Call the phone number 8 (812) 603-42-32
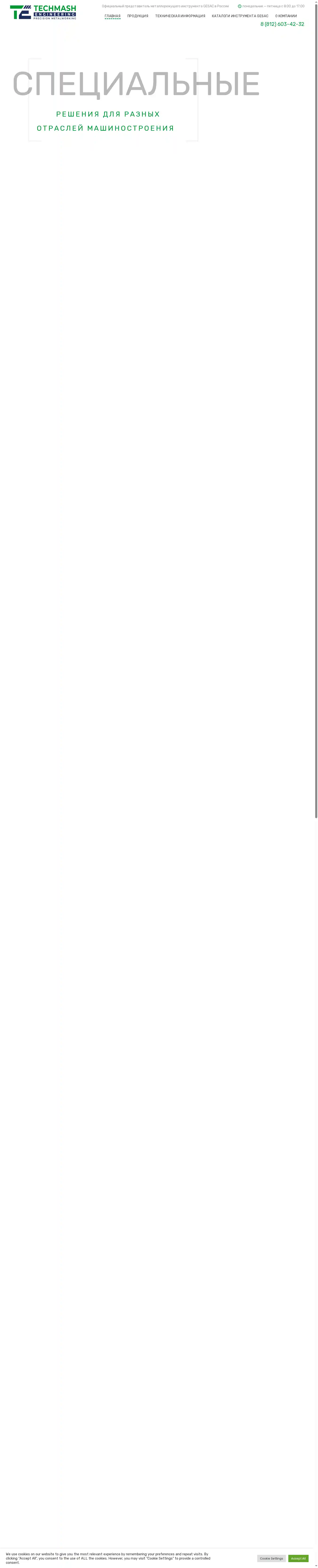Viewport: 318px width, 1568px height. (x=282, y=24)
